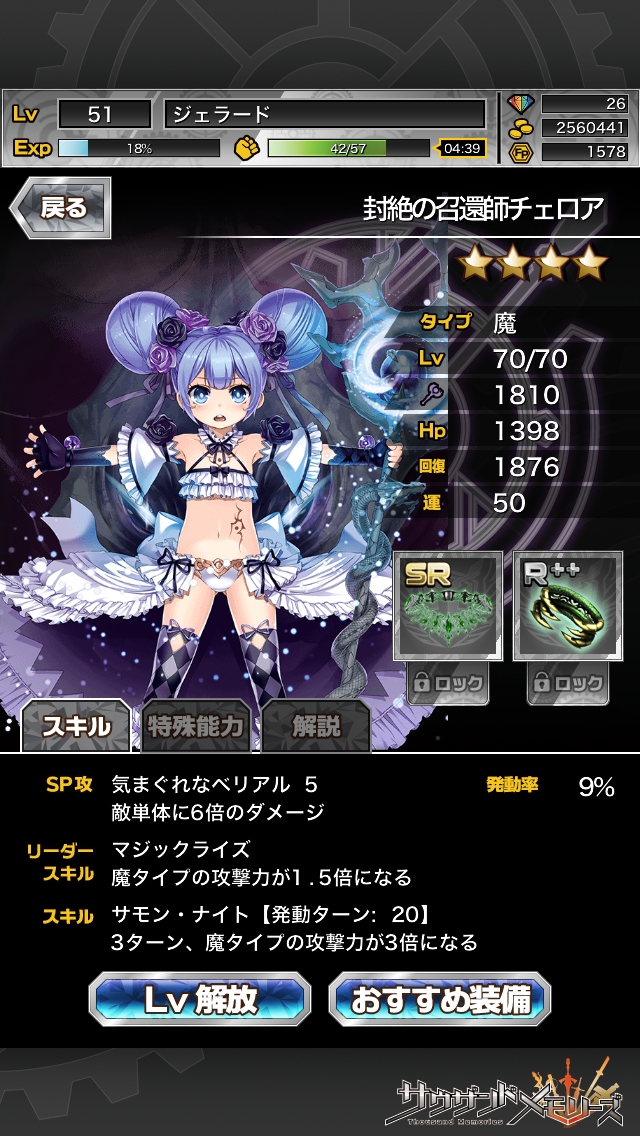Open the 解説 tab
Viewport: 640px width, 1136px height.
pos(316,726)
